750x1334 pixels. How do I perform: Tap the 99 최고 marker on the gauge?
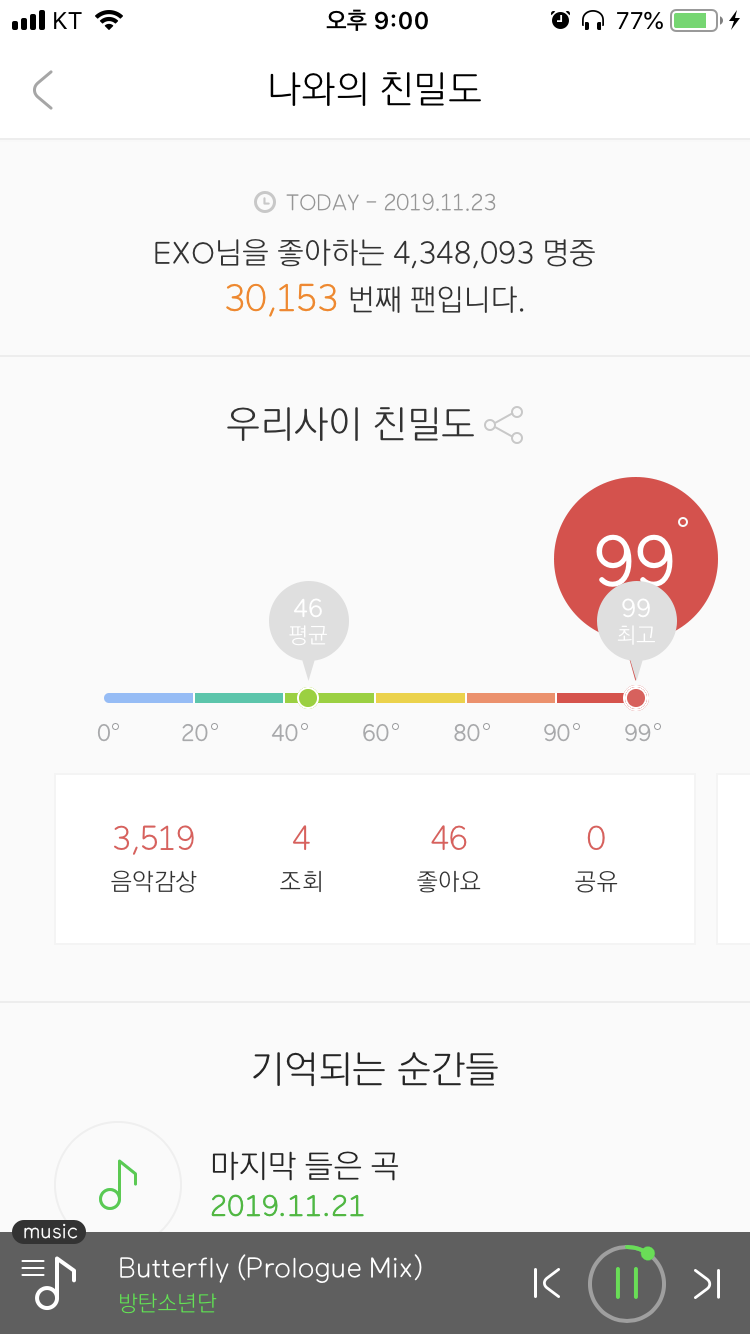pyautogui.click(x=637, y=620)
